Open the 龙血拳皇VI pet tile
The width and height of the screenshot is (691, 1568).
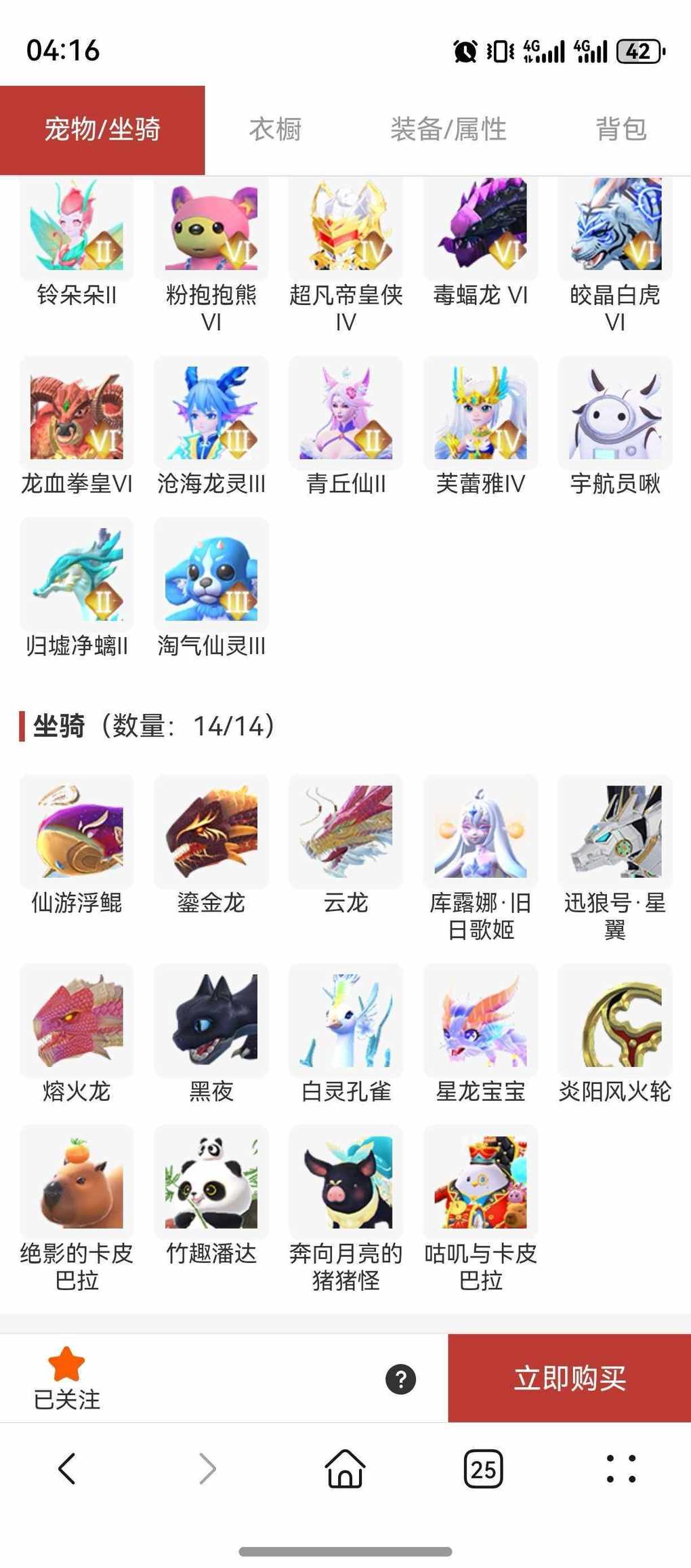coord(77,413)
